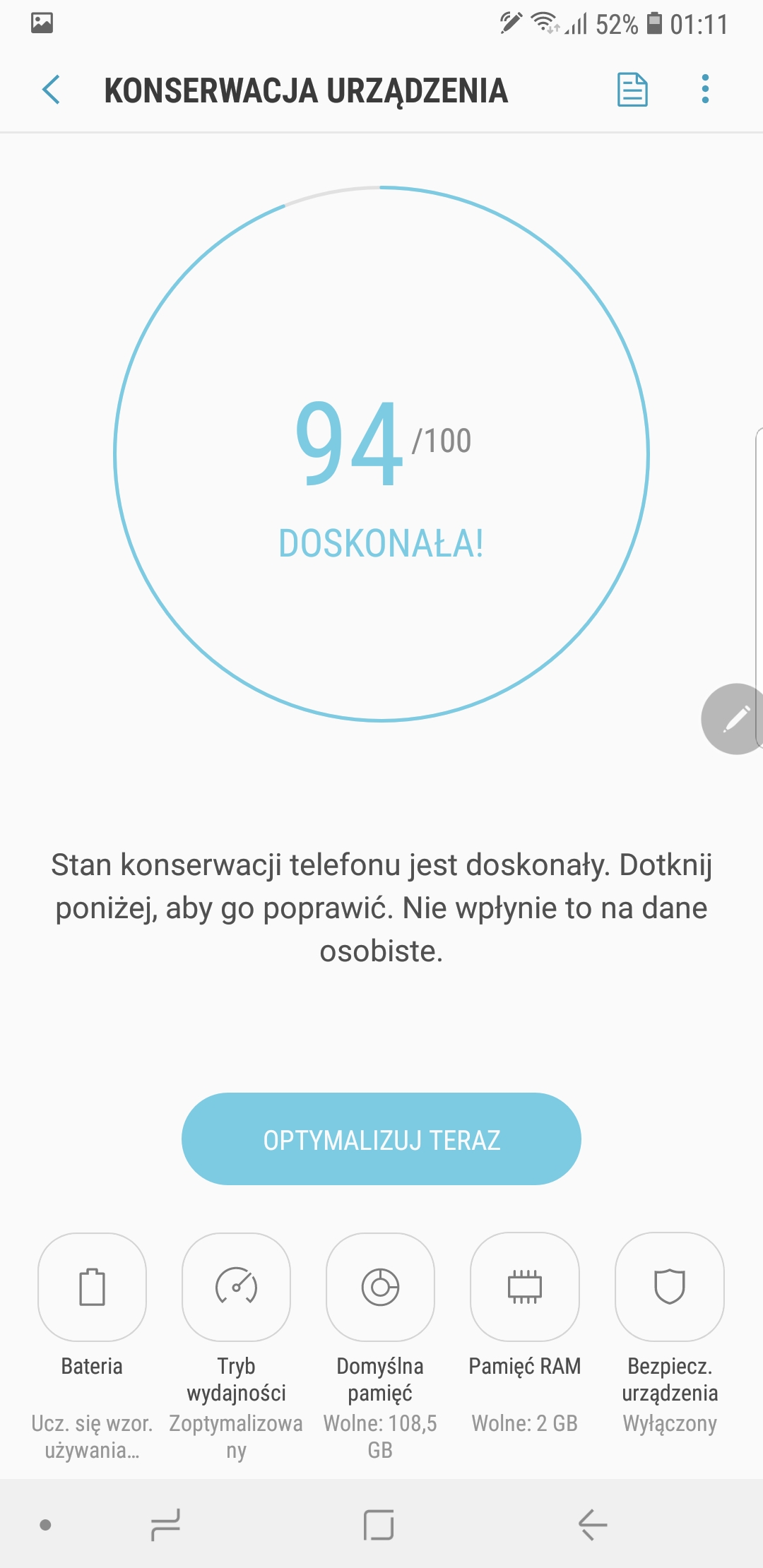Open Pamięć RAM
This screenshot has height=1568, width=763.
click(x=525, y=1287)
